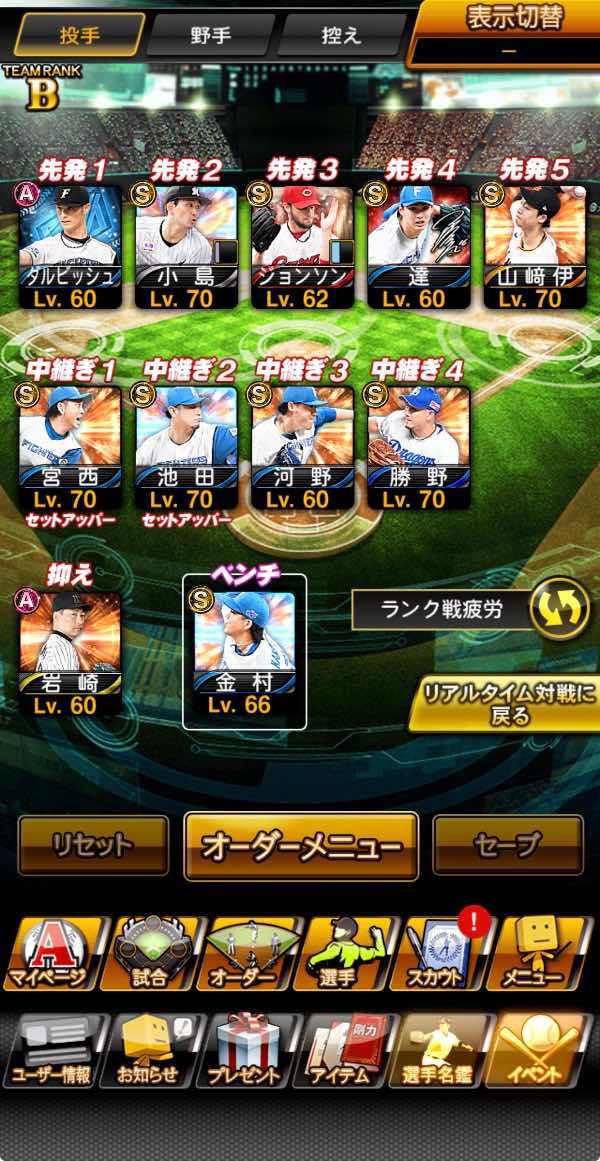The width and height of the screenshot is (600, 1161).
Task: Choose the closer 岩崎 card
Action: coord(70,652)
